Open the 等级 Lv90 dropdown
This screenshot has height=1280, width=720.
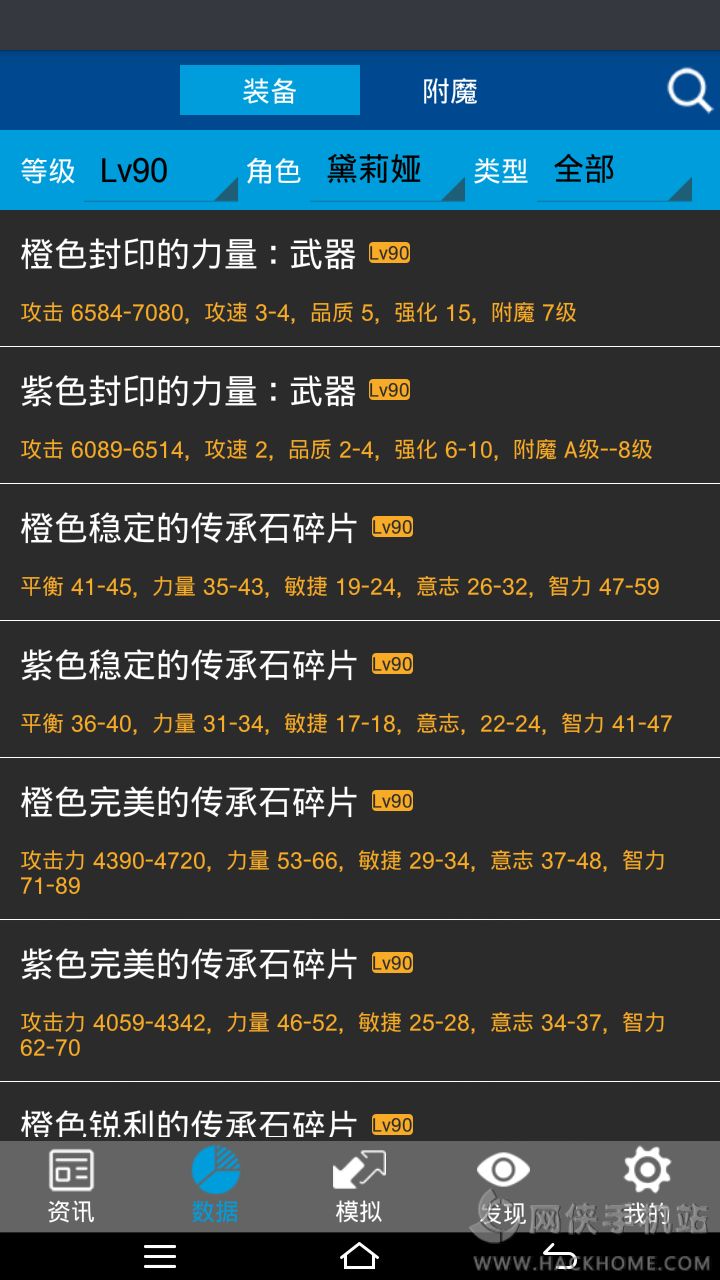[160, 171]
